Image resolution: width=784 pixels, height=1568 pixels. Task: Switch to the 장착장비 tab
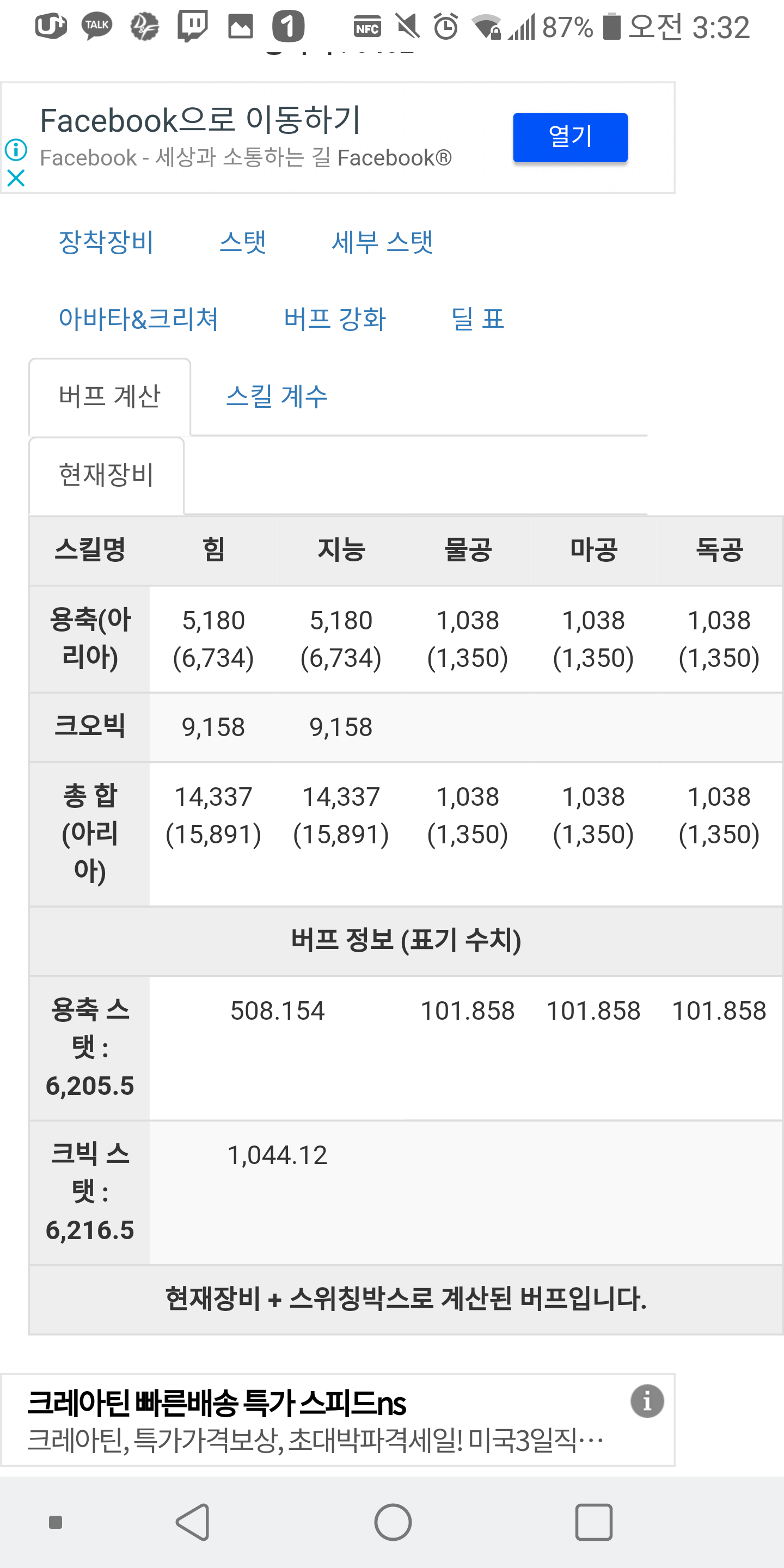(106, 242)
